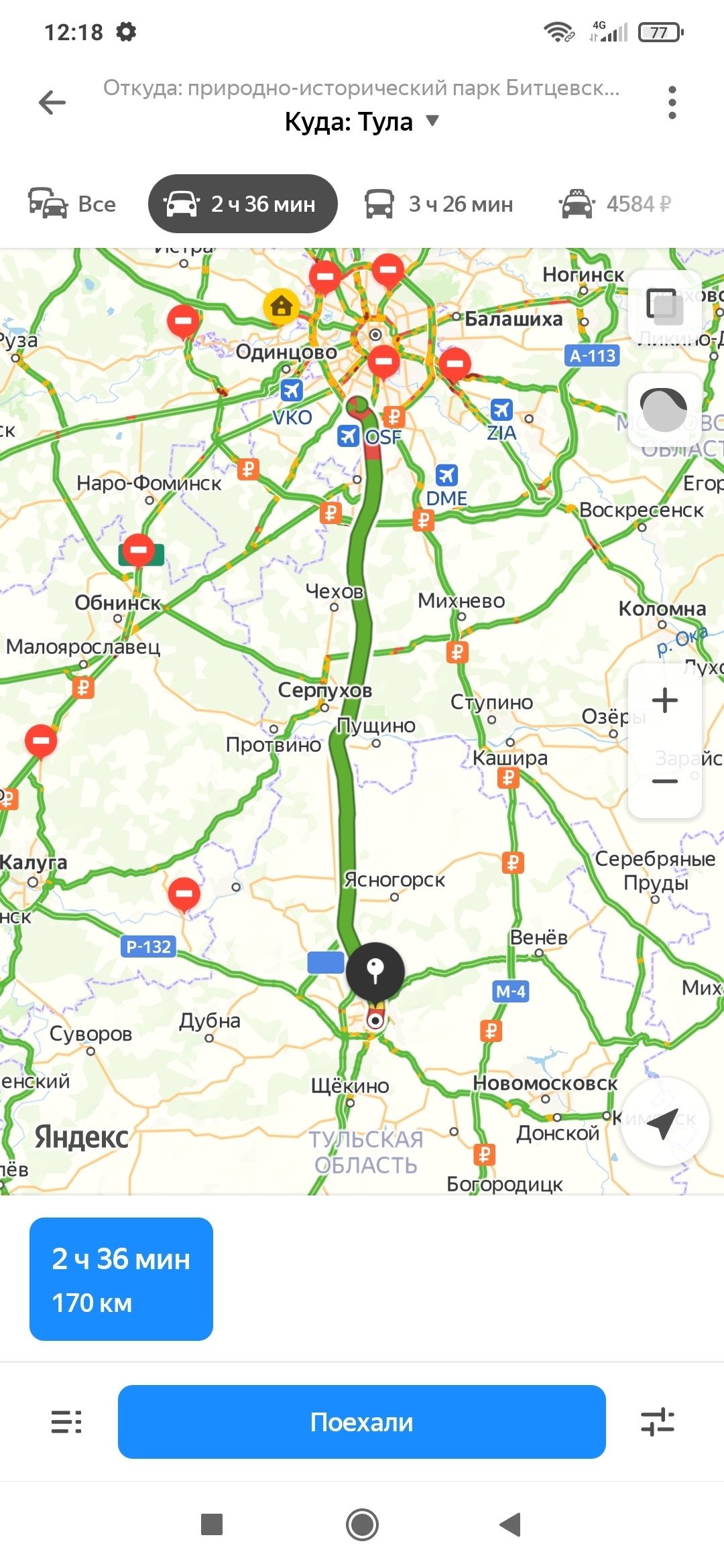Open the three-dot overflow menu
724x1568 pixels.
coord(672,103)
